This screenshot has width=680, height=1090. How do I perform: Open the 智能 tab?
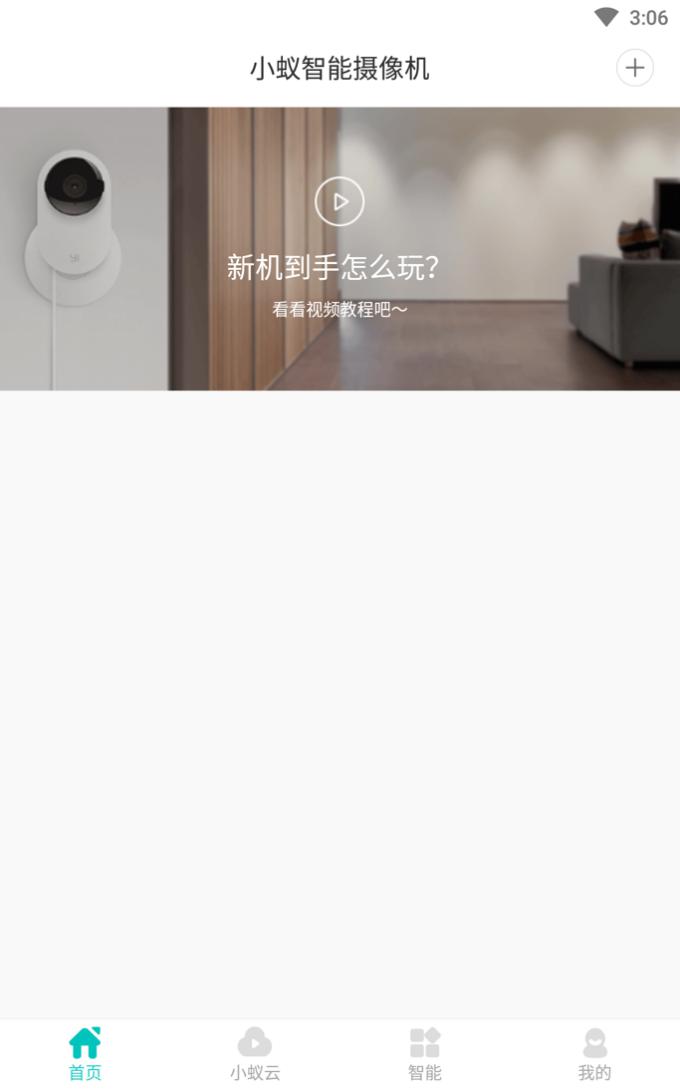pos(425,1054)
